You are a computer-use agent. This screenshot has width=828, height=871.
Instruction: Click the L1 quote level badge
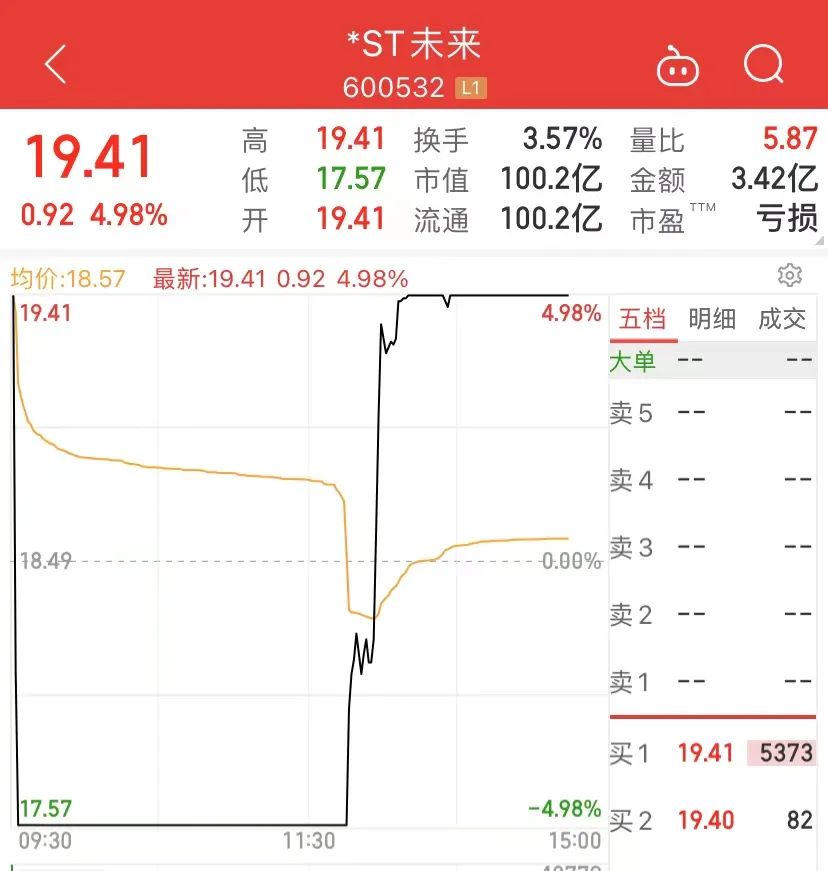point(473,87)
